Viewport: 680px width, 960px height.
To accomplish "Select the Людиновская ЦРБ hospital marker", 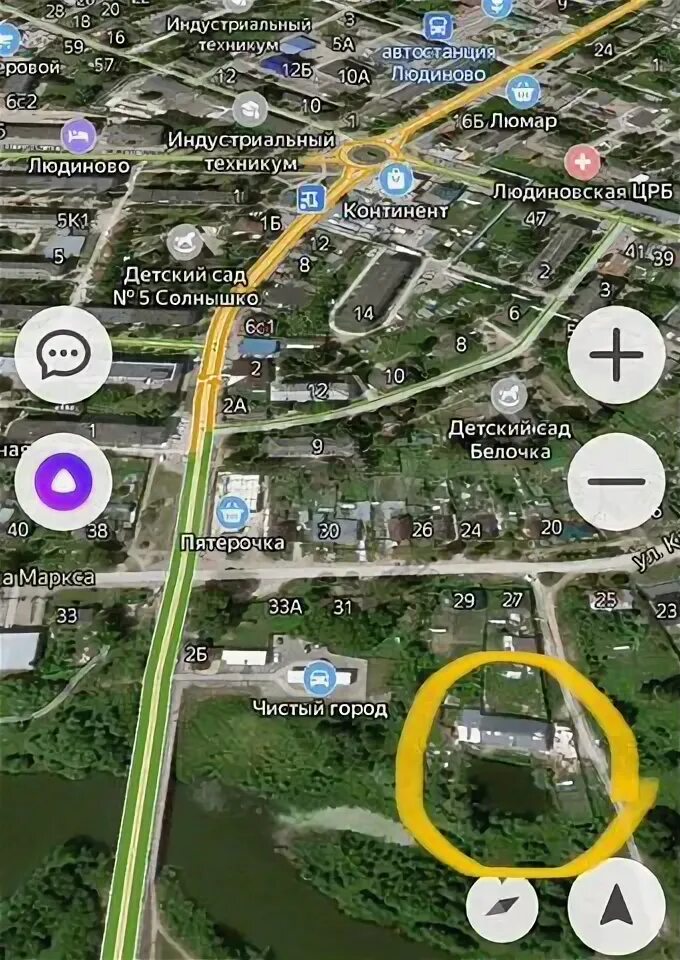I will [x=582, y=160].
